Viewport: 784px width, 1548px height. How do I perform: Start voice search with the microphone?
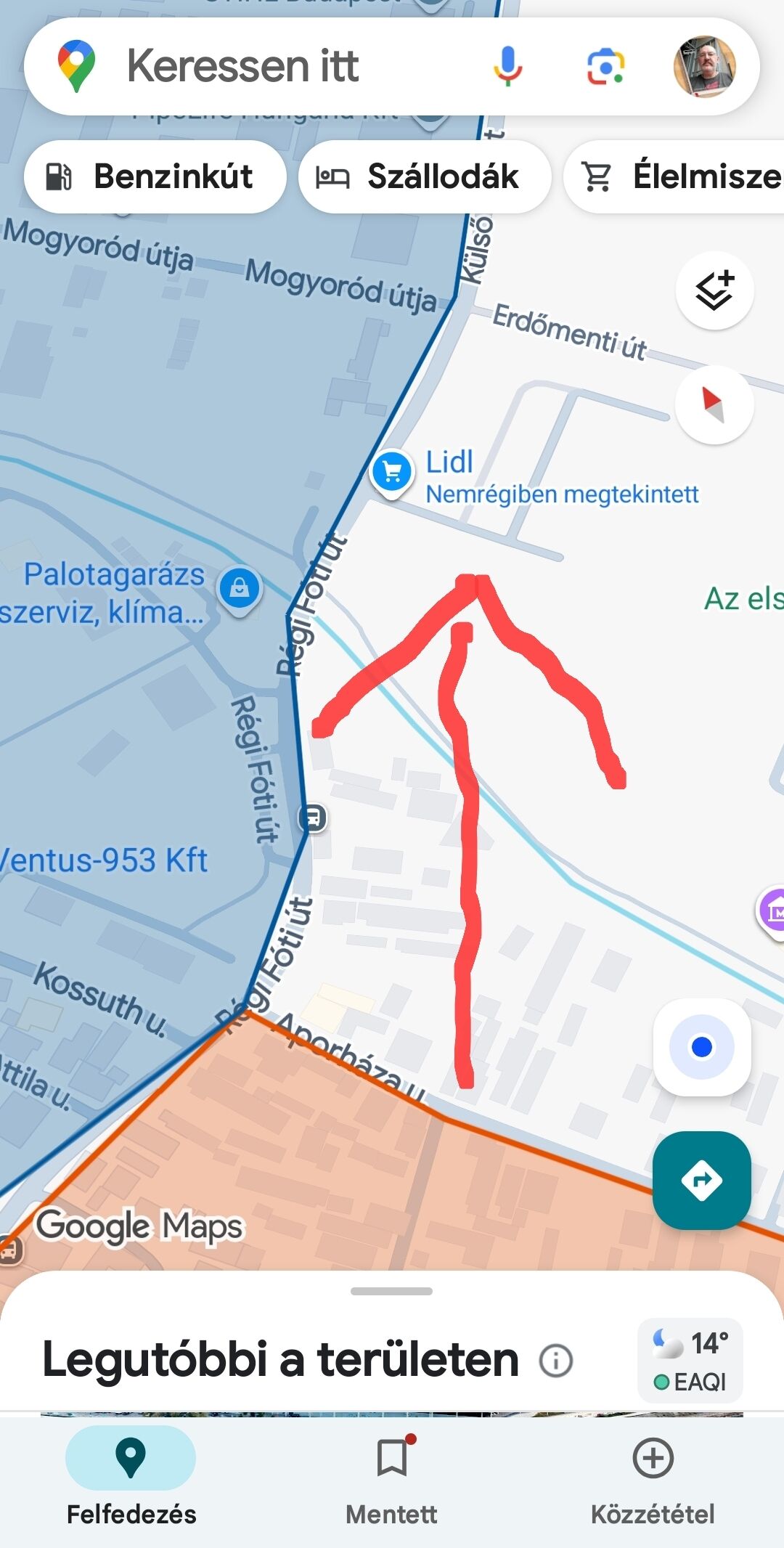point(507,67)
